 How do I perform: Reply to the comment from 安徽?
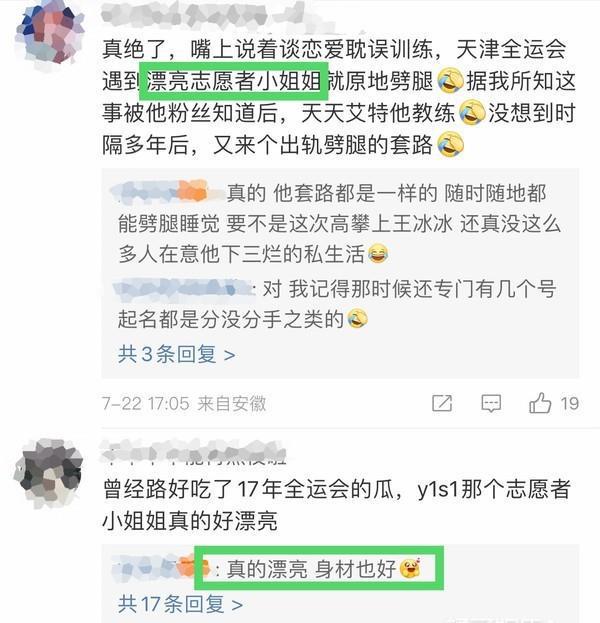pos(491,403)
